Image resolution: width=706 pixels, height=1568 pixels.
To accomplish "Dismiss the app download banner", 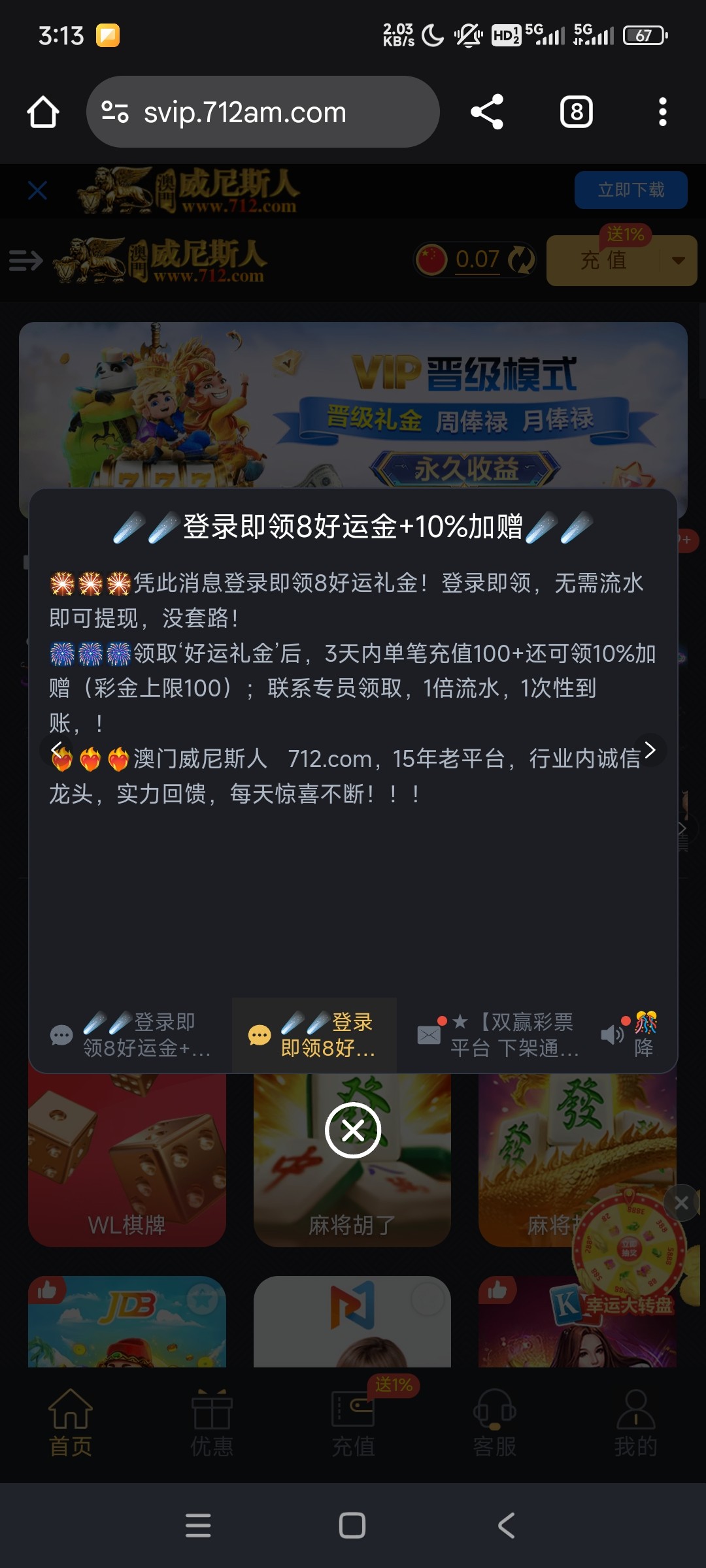I will coord(37,191).
